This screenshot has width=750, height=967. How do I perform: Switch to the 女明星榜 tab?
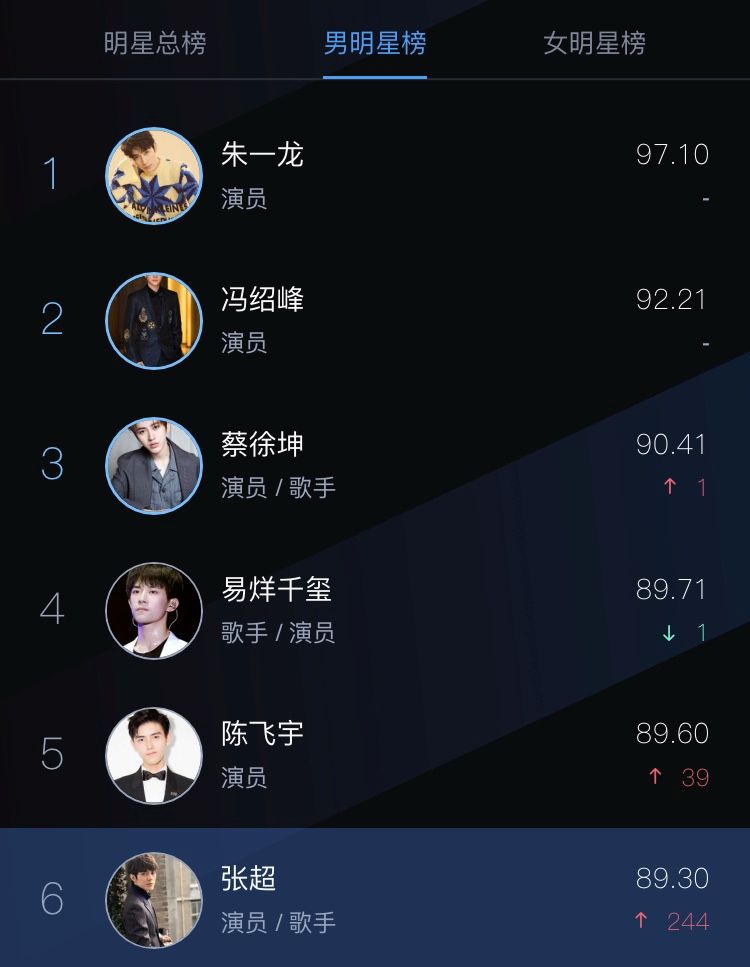(x=594, y=44)
